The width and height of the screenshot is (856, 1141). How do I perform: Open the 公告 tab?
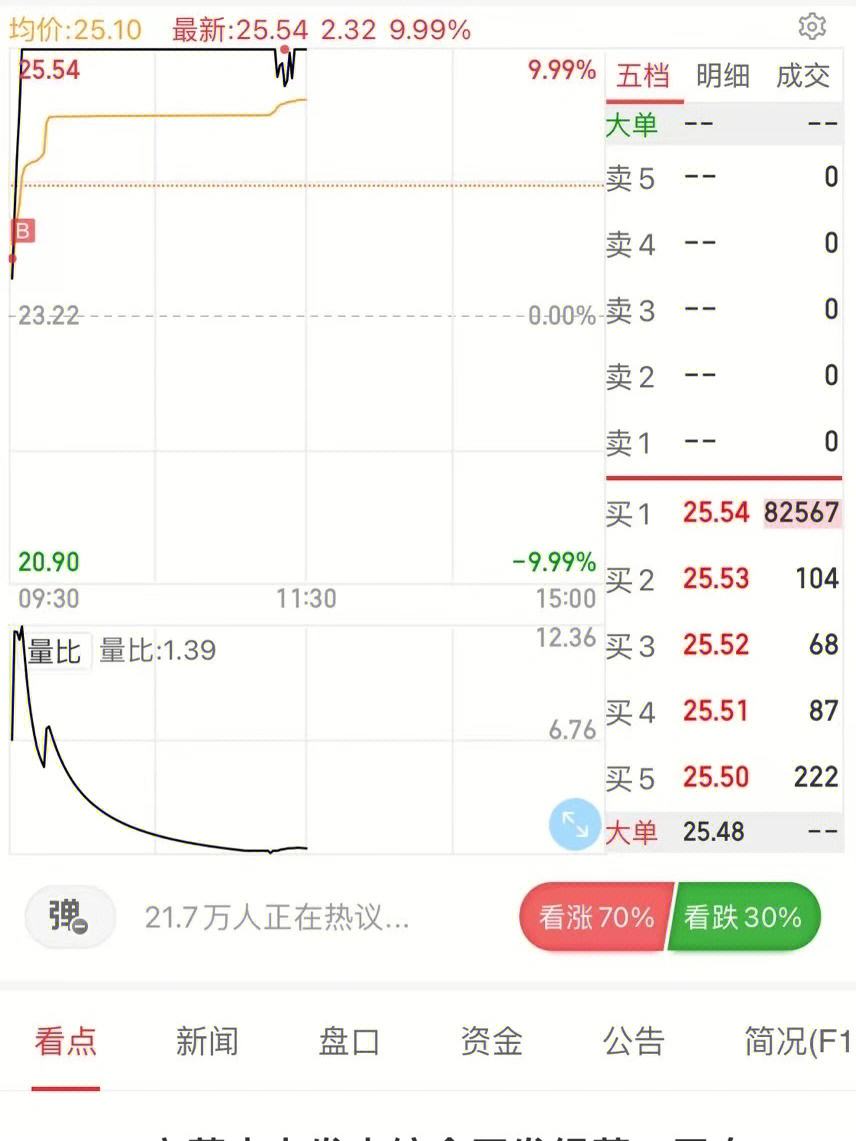[x=634, y=1042]
